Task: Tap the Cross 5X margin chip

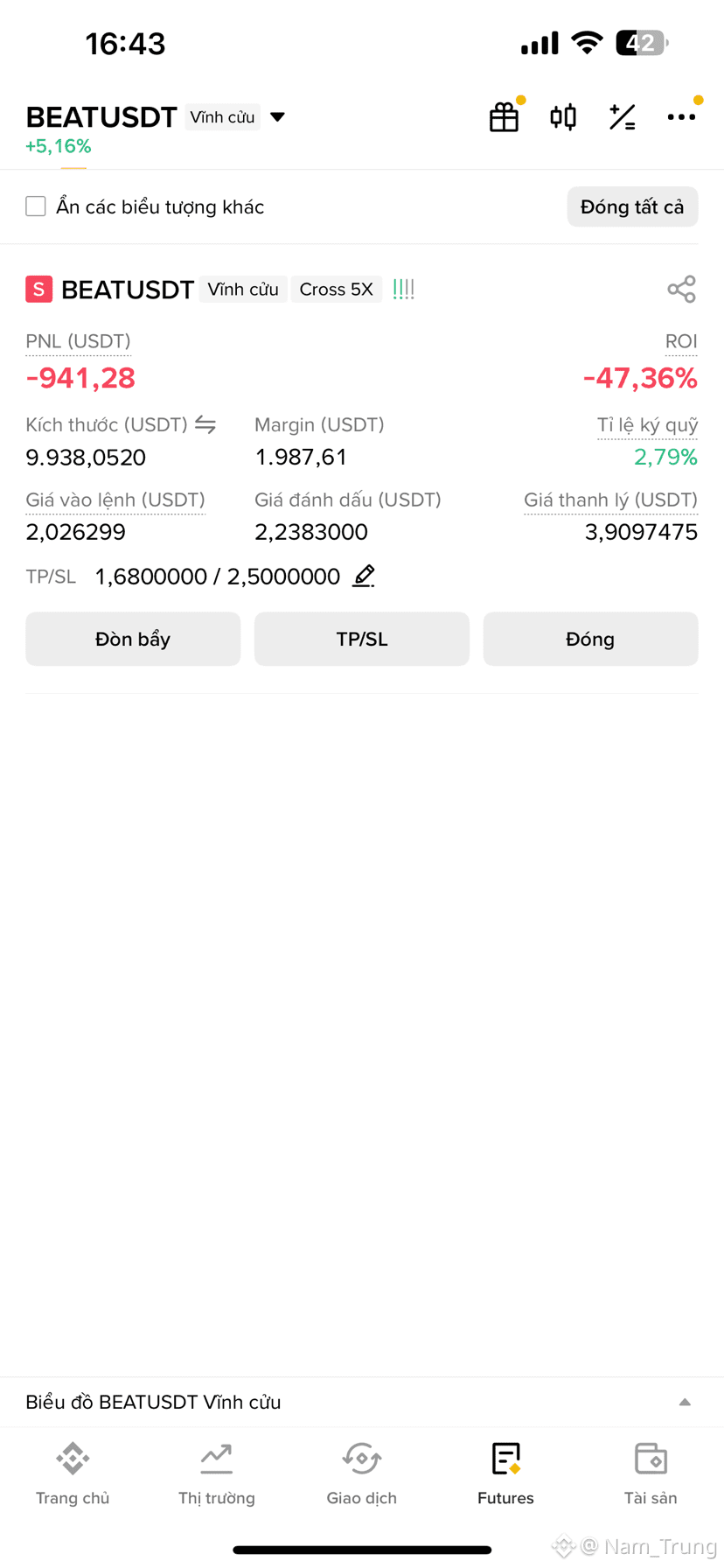Action: 336,290
